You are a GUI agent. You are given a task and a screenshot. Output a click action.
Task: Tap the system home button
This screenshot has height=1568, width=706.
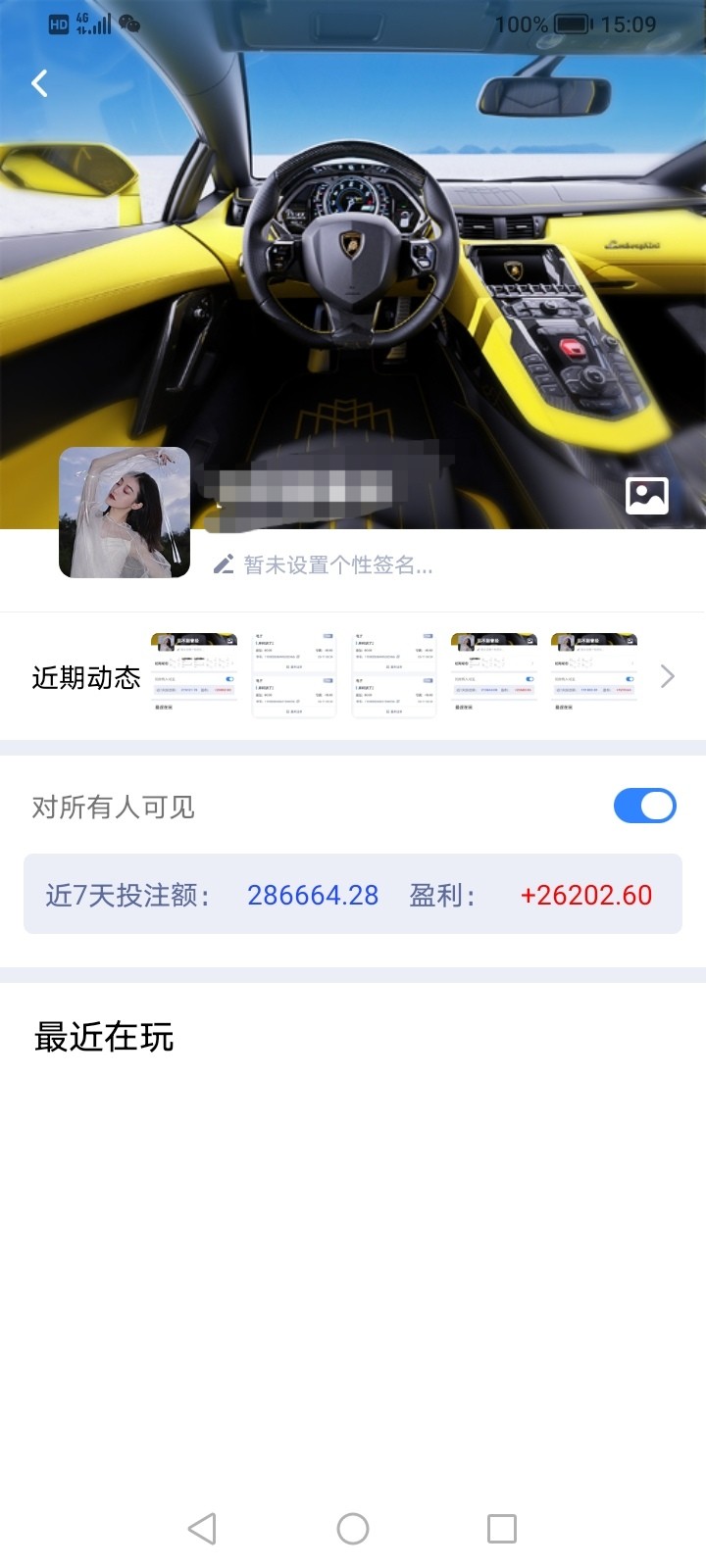pyautogui.click(x=353, y=1528)
